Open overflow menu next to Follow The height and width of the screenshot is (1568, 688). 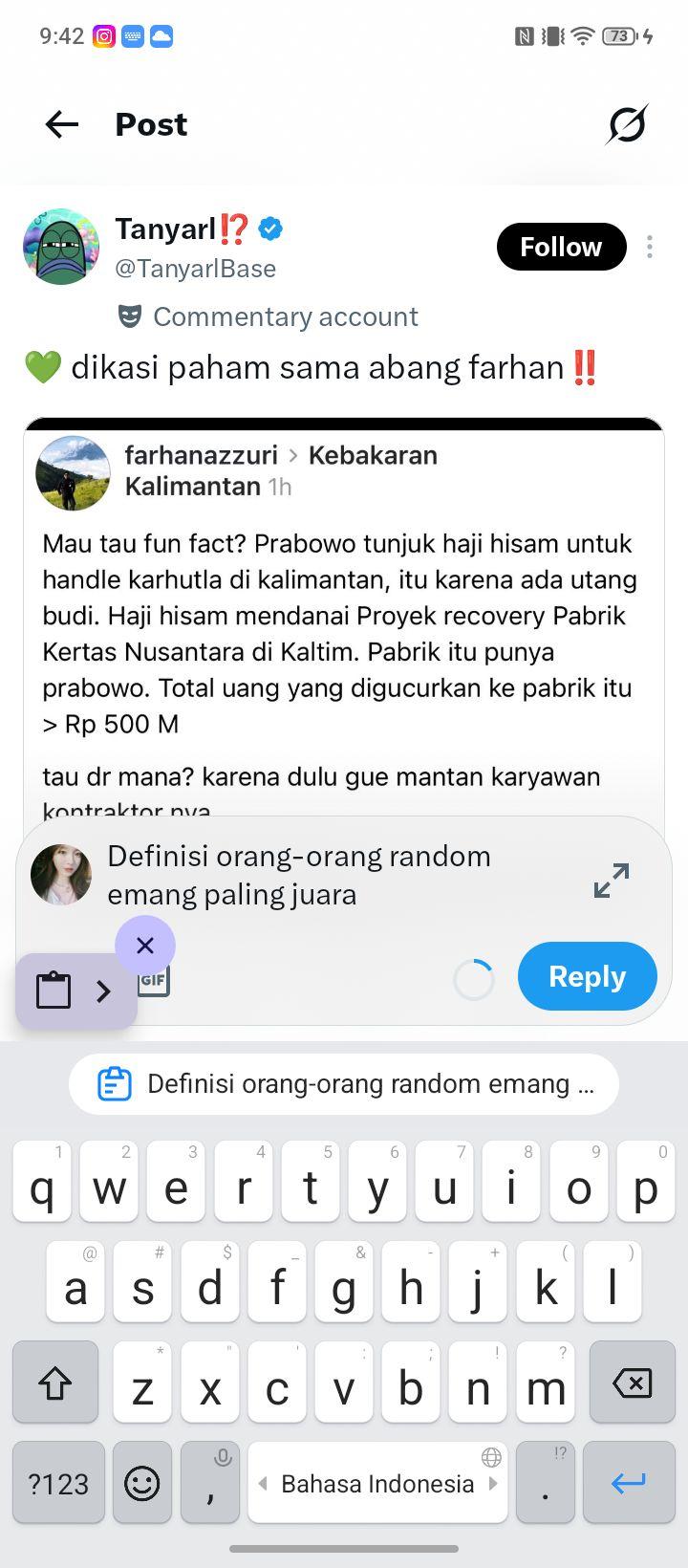point(650,247)
